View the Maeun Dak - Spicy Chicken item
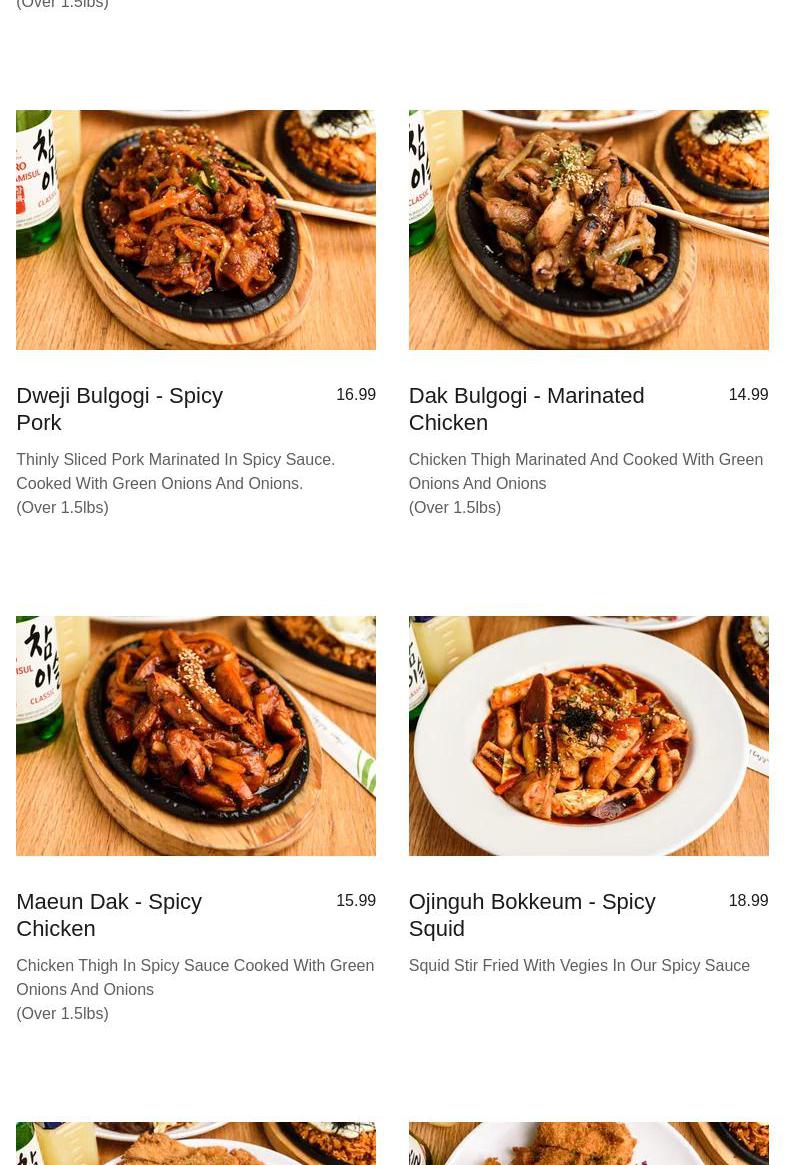 pyautogui.click(x=109, y=914)
